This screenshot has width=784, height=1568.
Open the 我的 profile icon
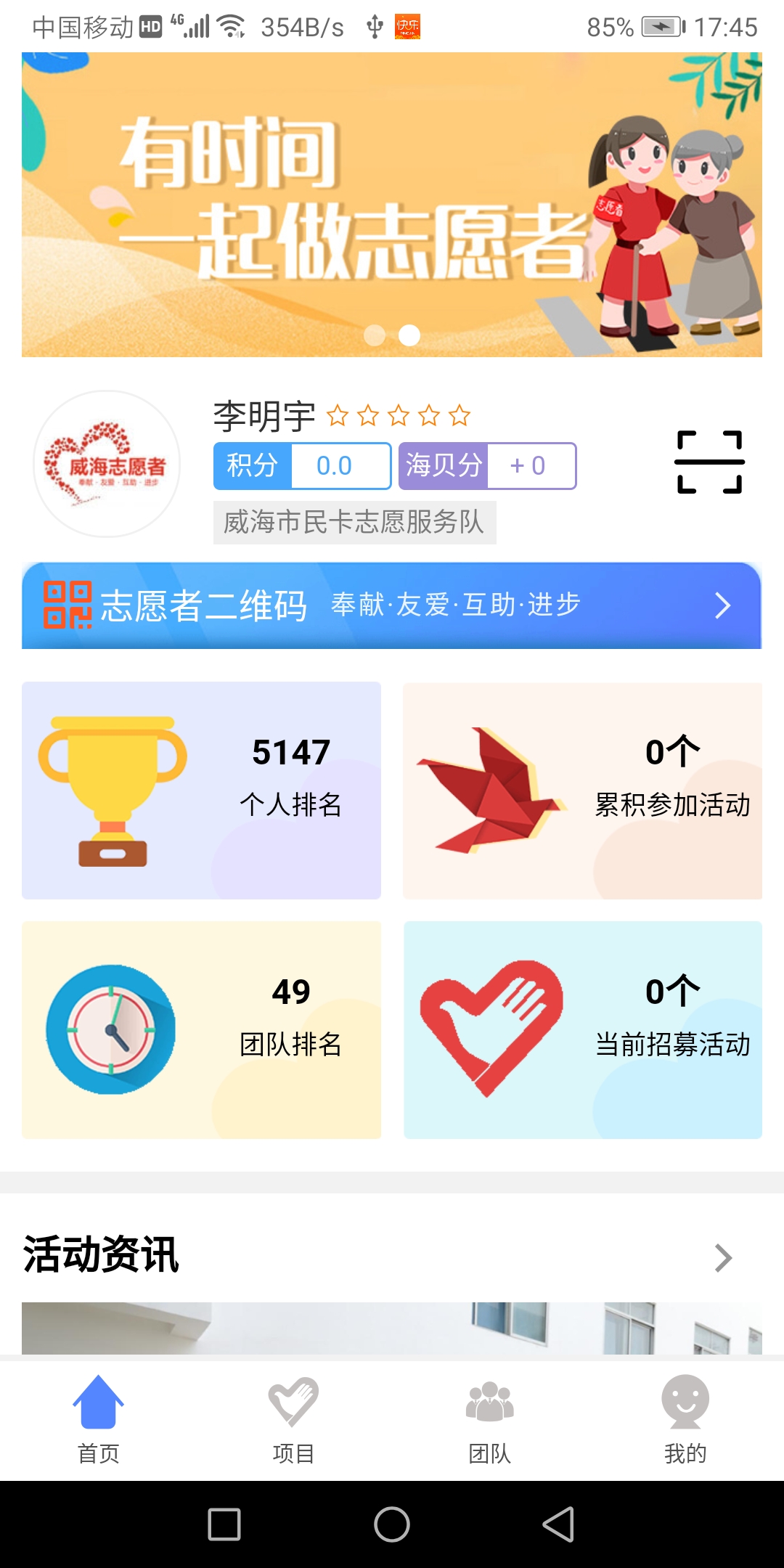(685, 1403)
